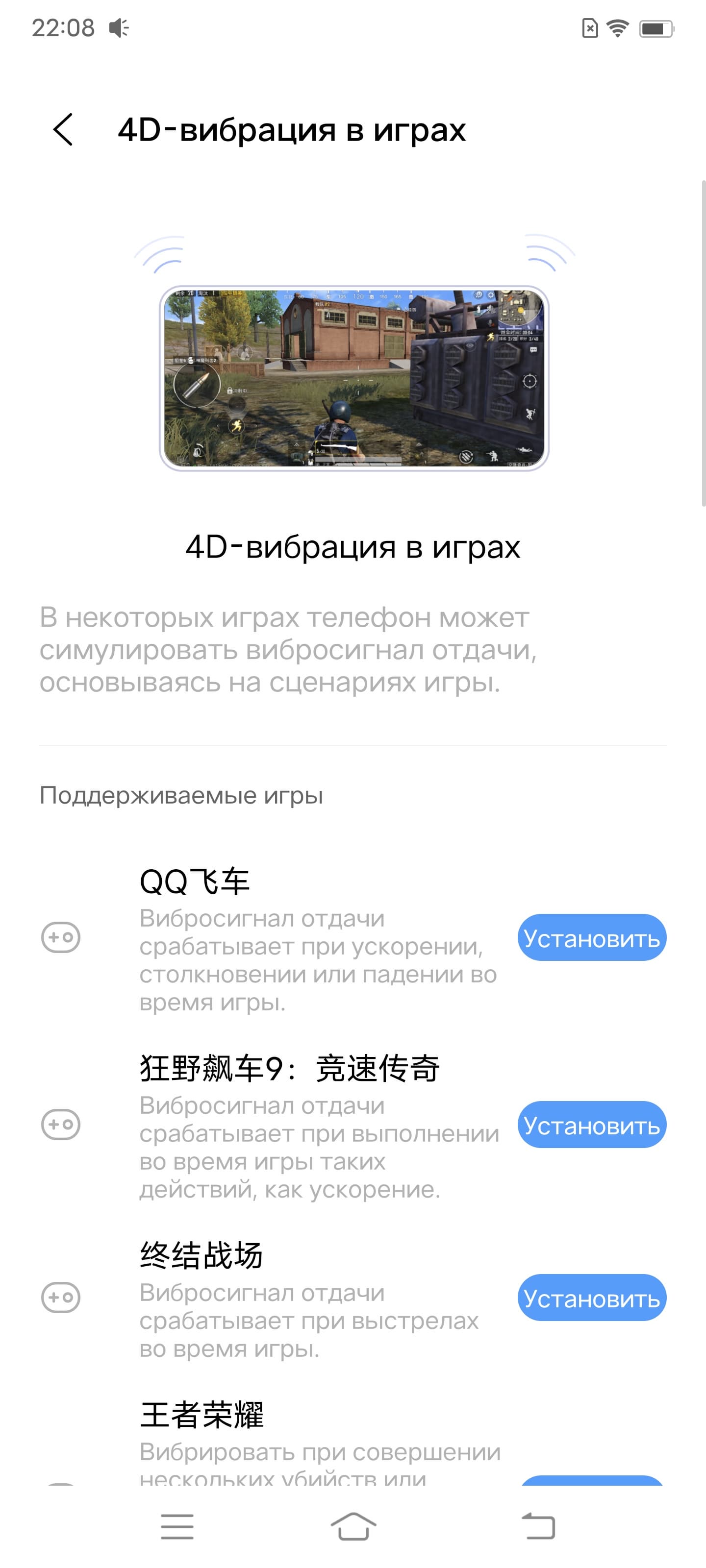
Task: Tap Установить for 狂野飙车9：竞速传奇
Action: [591, 1125]
